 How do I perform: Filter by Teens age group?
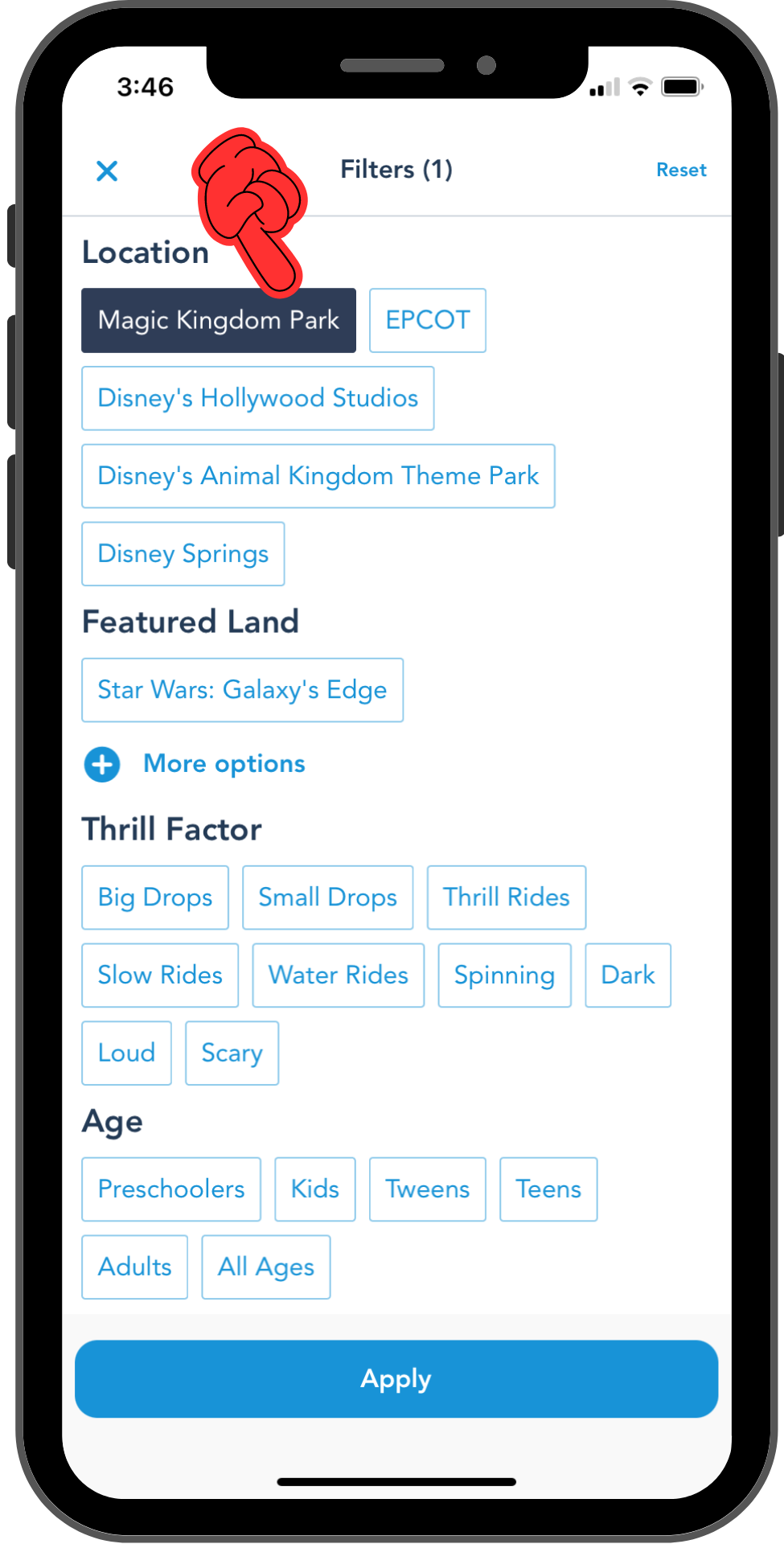pyautogui.click(x=548, y=1189)
